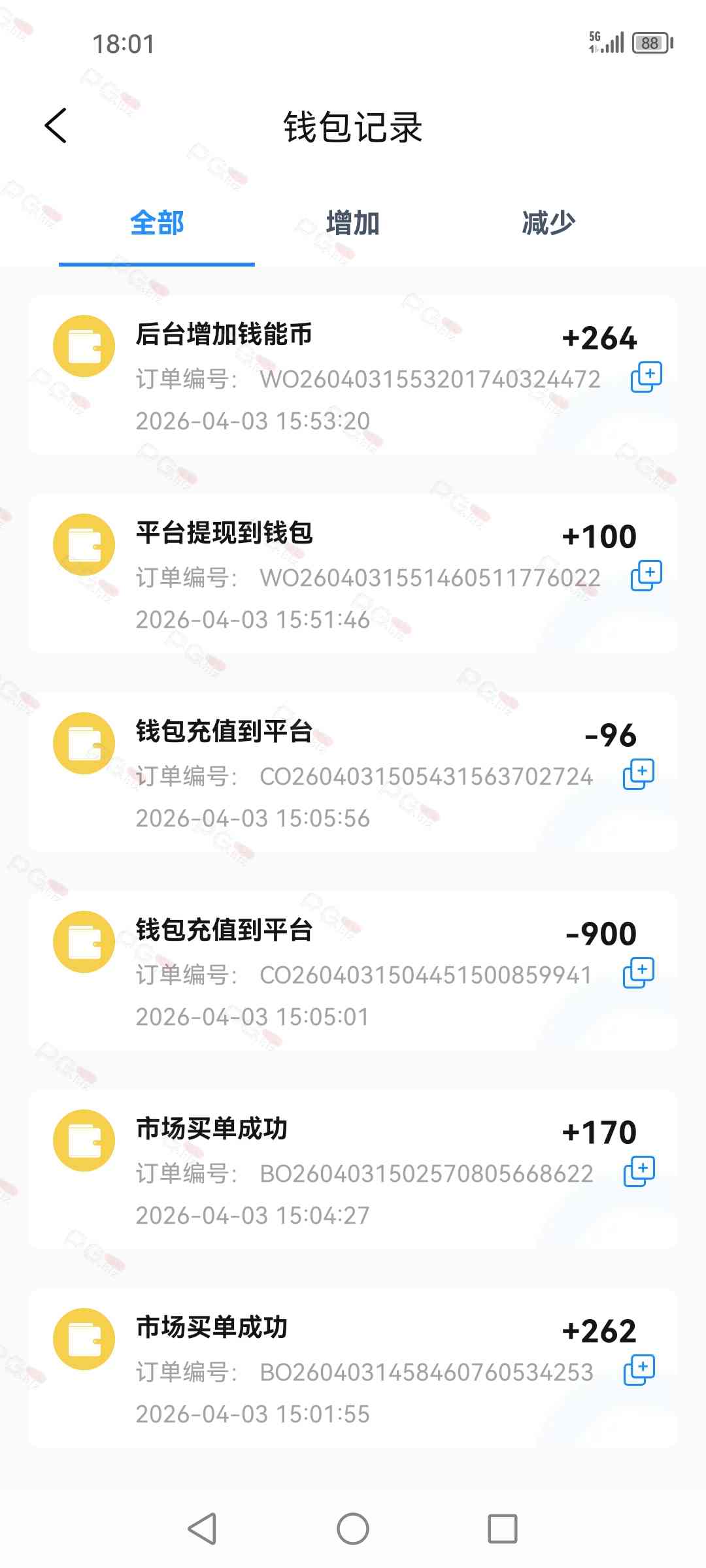Show the 减少 records tab
The height and width of the screenshot is (1568, 706).
coord(548,223)
